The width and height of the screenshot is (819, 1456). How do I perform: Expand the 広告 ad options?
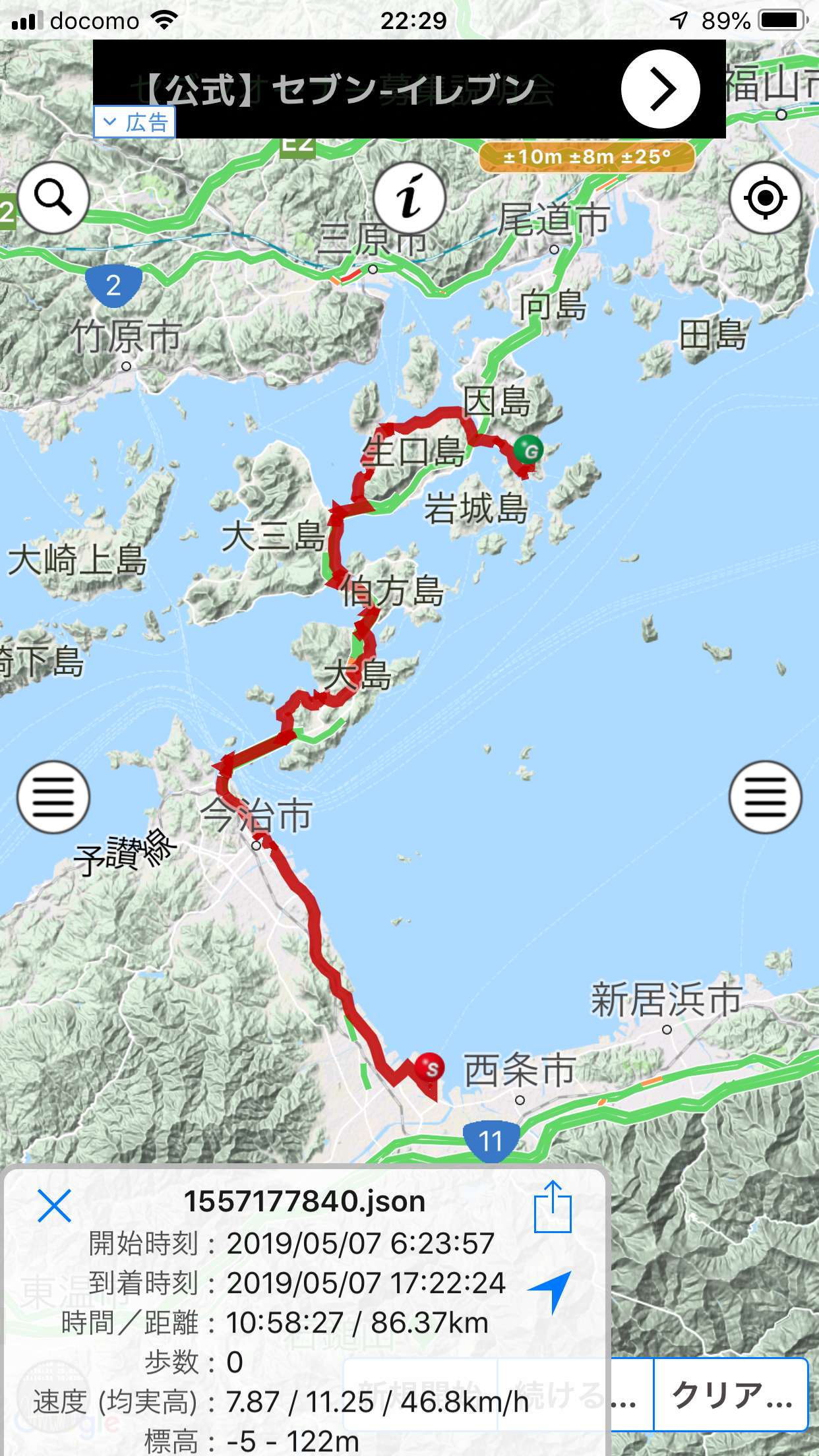point(135,122)
